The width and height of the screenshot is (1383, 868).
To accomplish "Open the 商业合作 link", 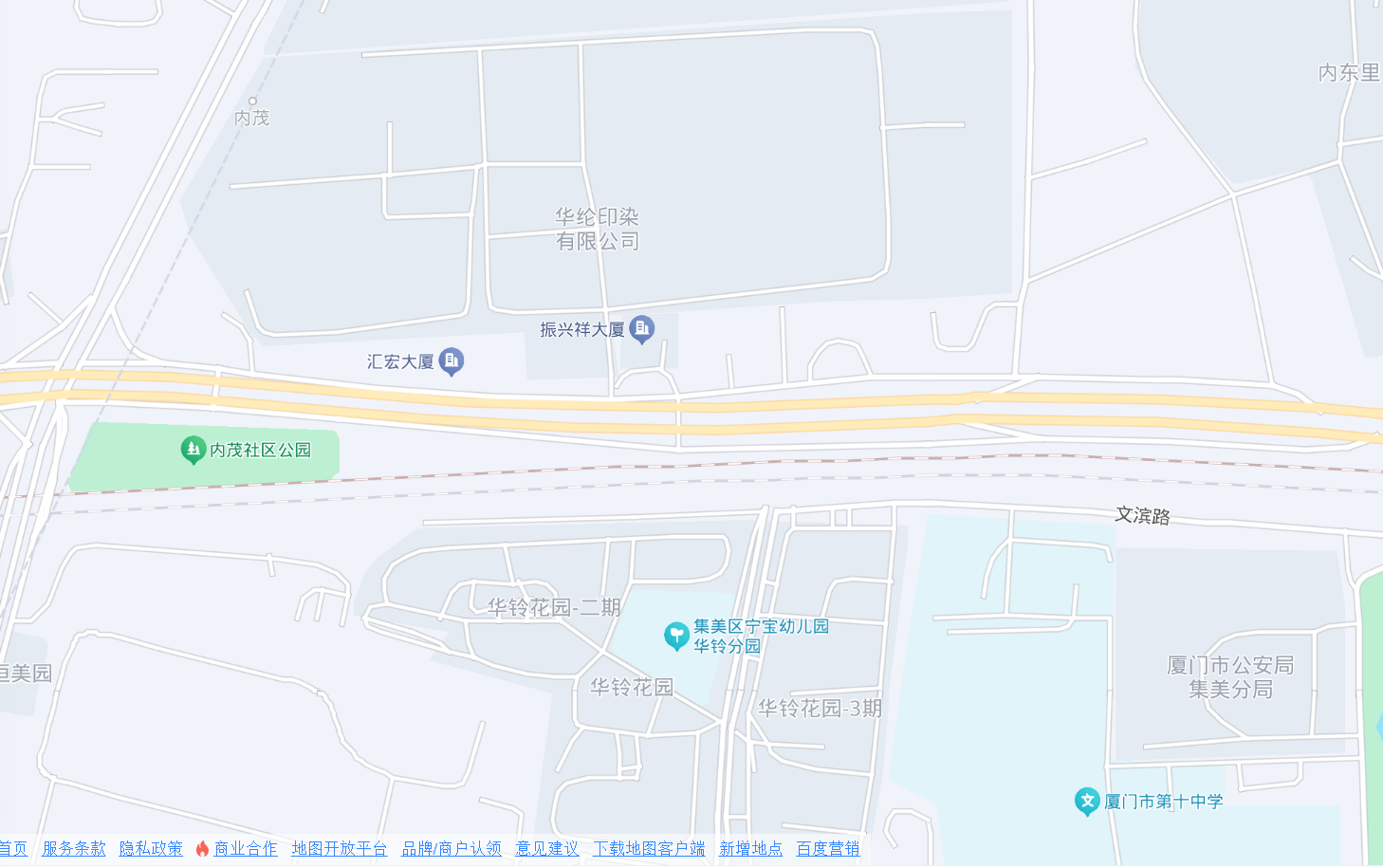I will coord(245,848).
